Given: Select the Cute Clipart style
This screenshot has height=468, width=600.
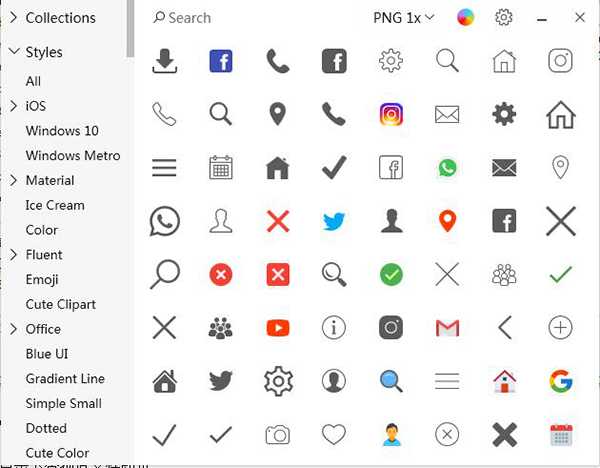Looking at the screenshot, I should pos(62,304).
